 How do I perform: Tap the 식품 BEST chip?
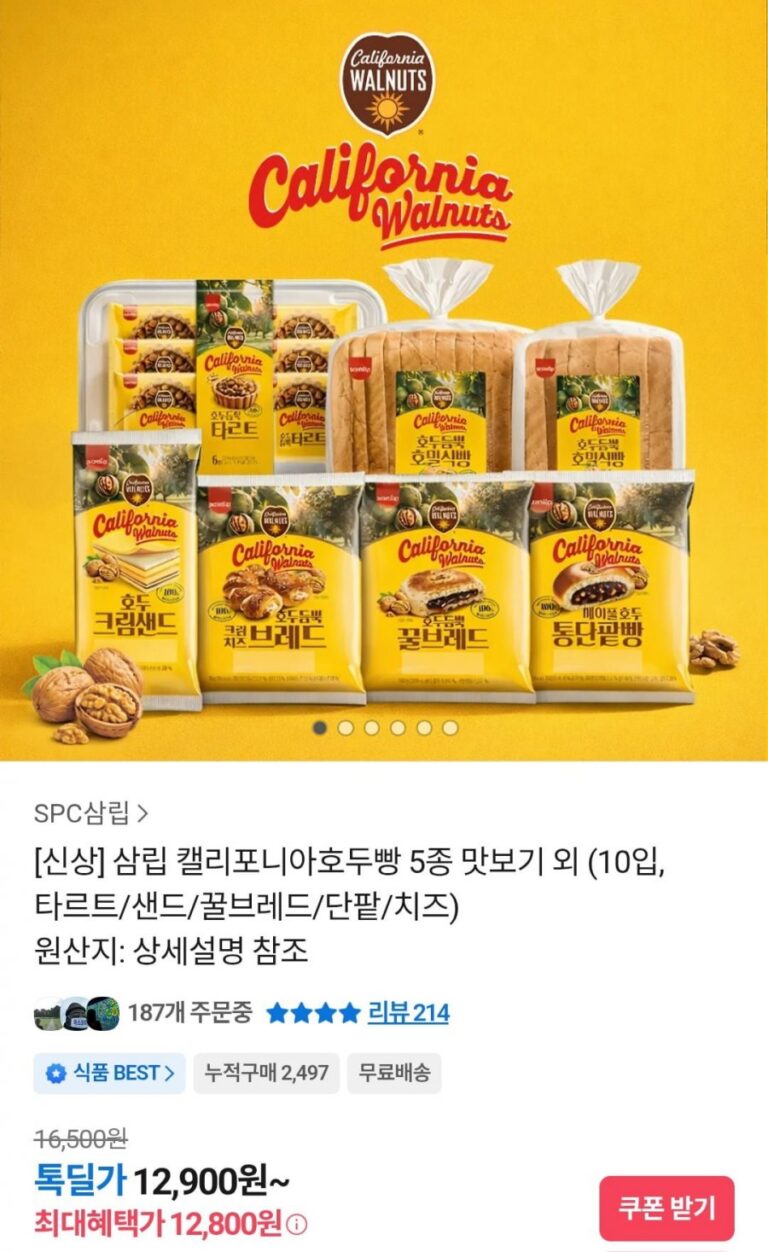tap(110, 1073)
